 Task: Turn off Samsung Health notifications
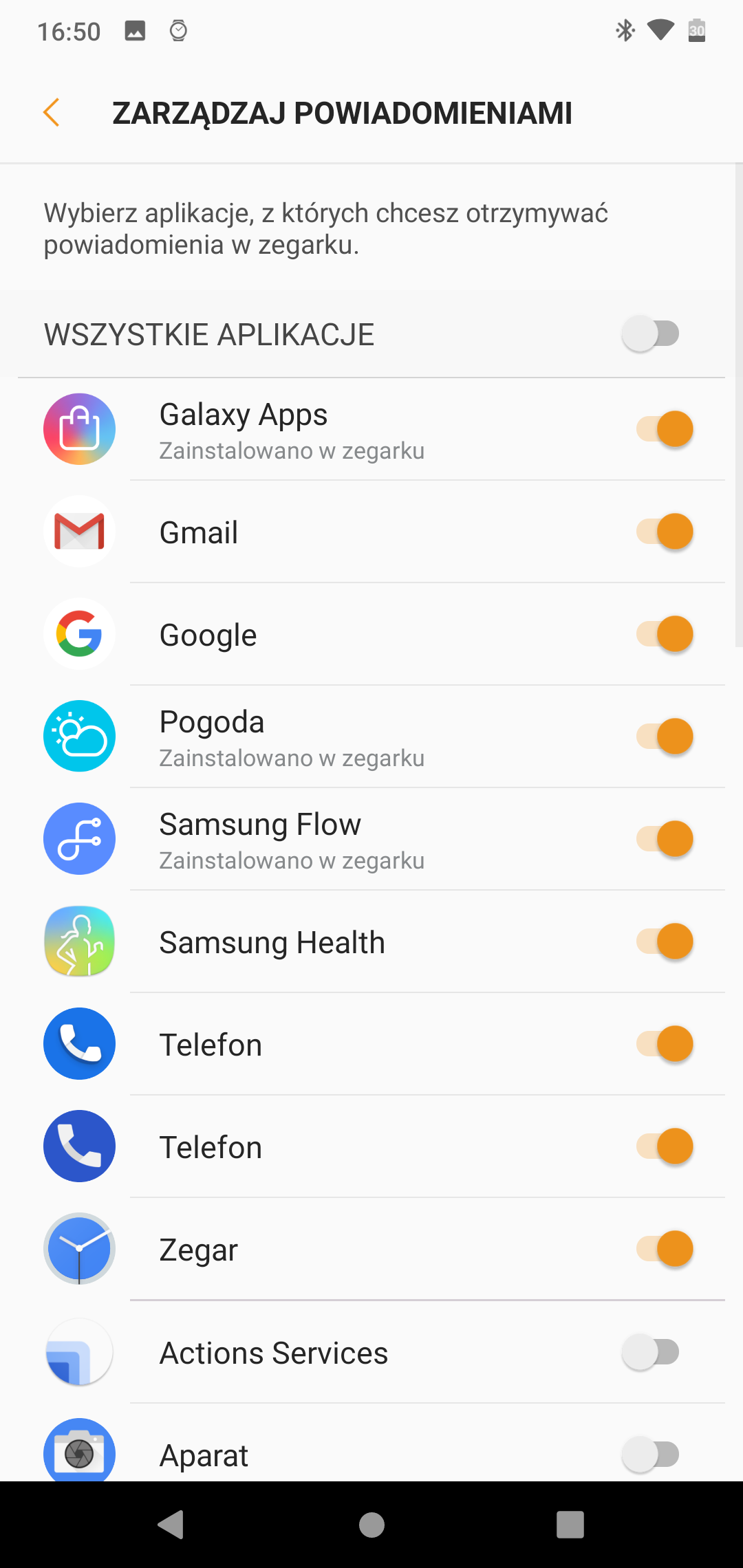[x=665, y=941]
